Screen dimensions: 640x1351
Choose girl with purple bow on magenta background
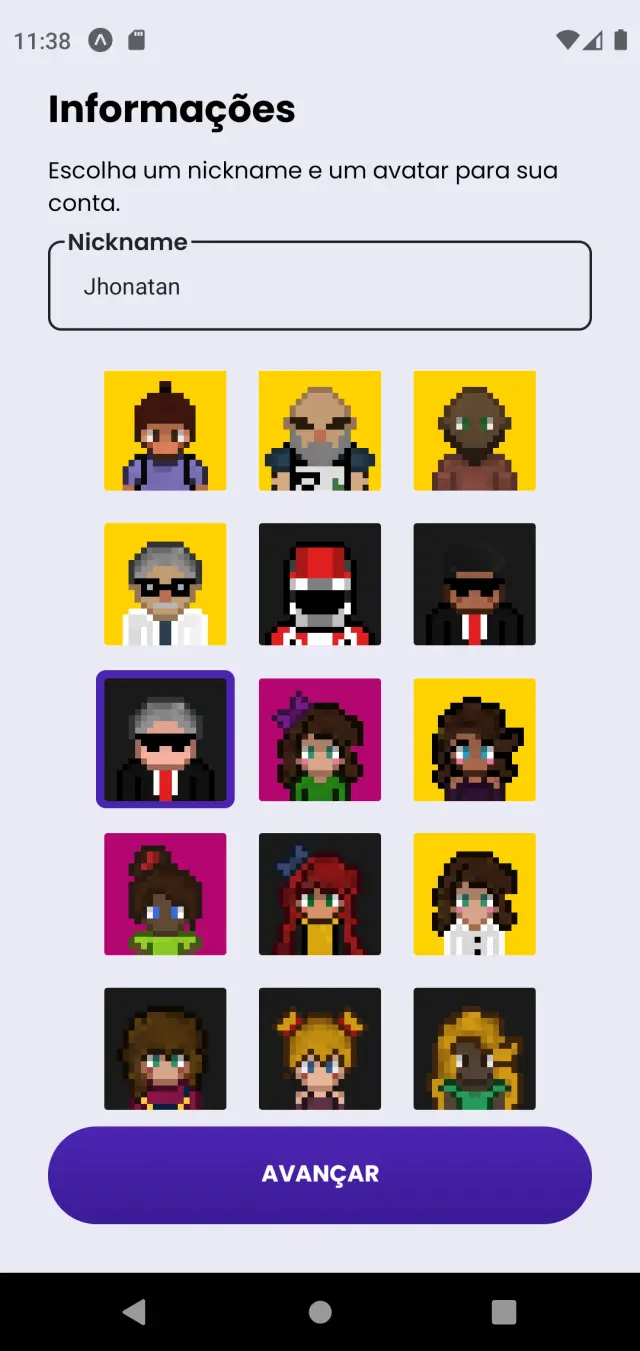(x=320, y=739)
